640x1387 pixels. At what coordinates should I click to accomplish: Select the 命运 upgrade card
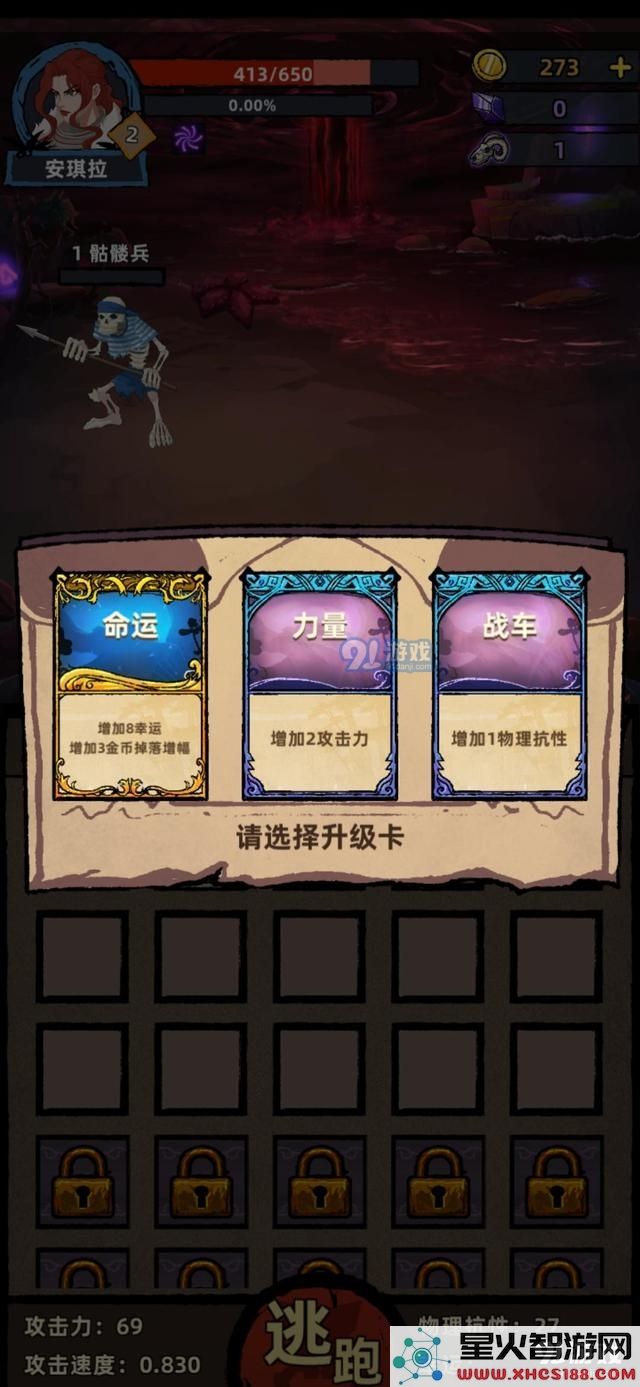pyautogui.click(x=130, y=685)
